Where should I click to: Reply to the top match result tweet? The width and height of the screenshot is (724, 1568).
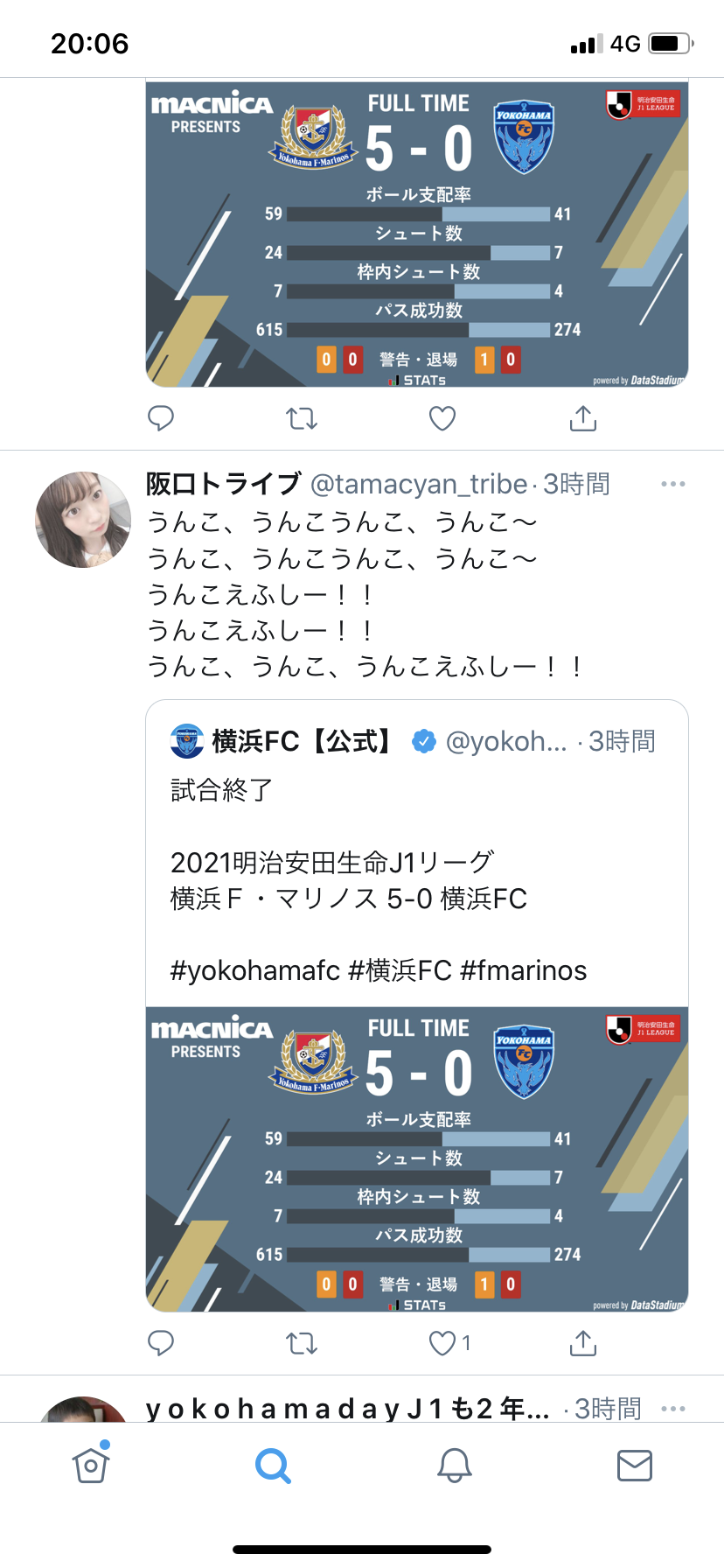click(x=161, y=418)
